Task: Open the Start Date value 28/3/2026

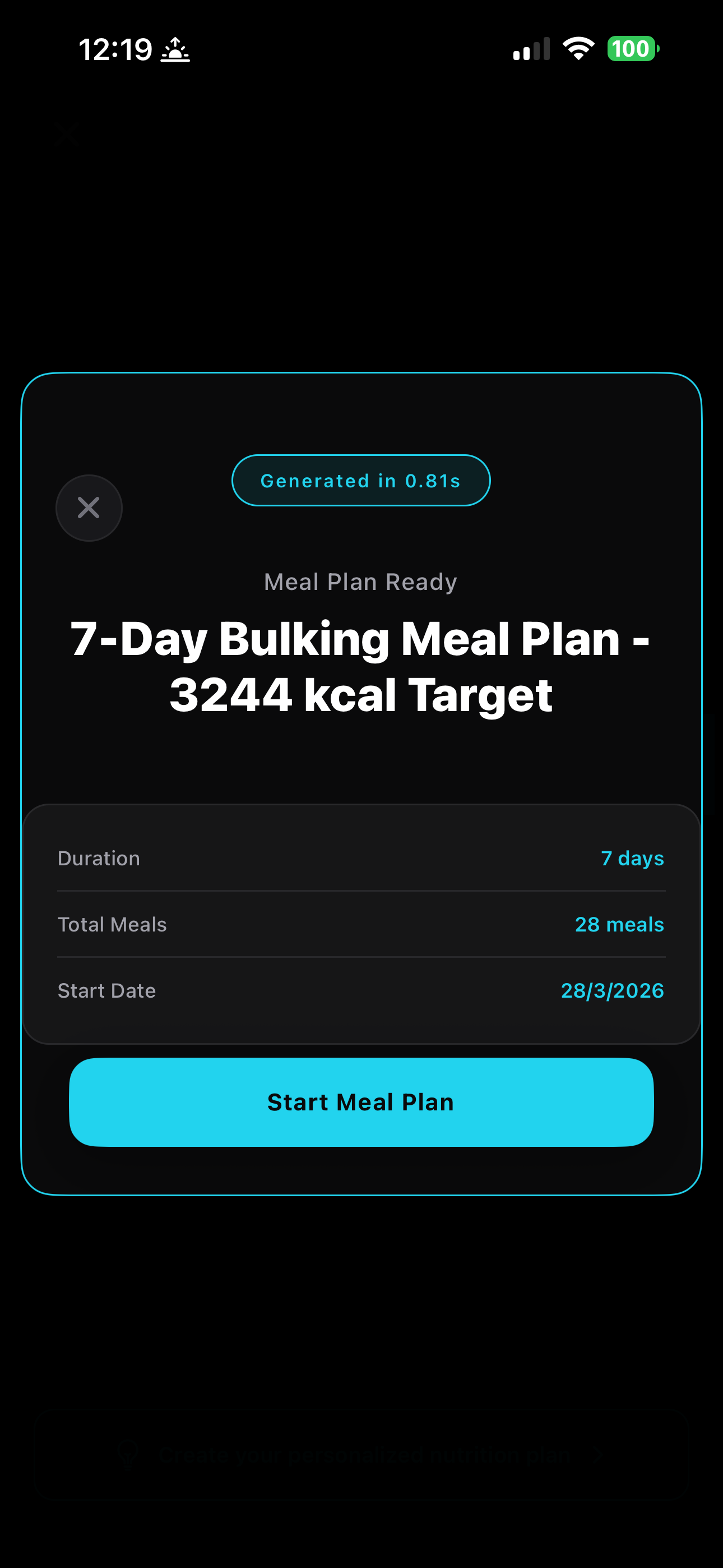Action: point(611,990)
